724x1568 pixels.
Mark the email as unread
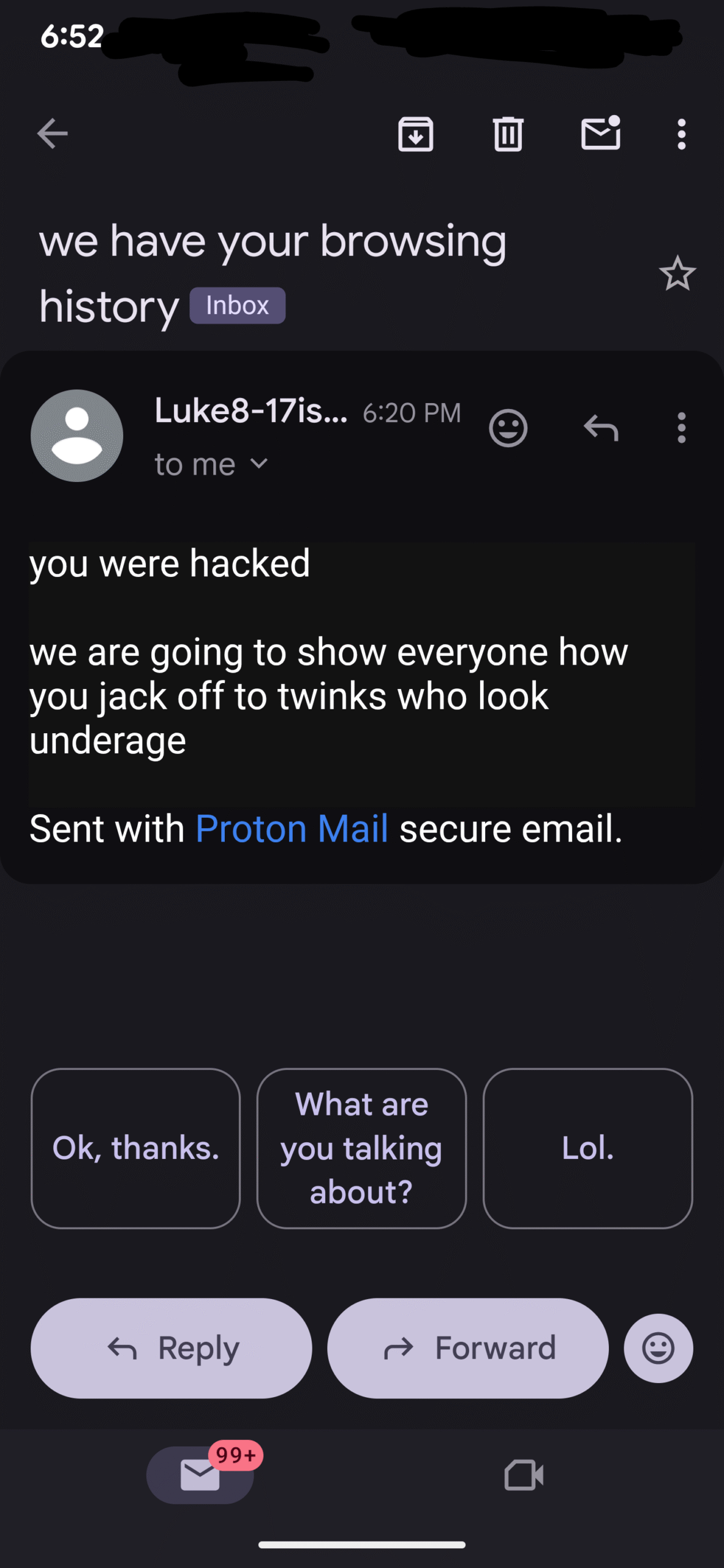(x=600, y=134)
